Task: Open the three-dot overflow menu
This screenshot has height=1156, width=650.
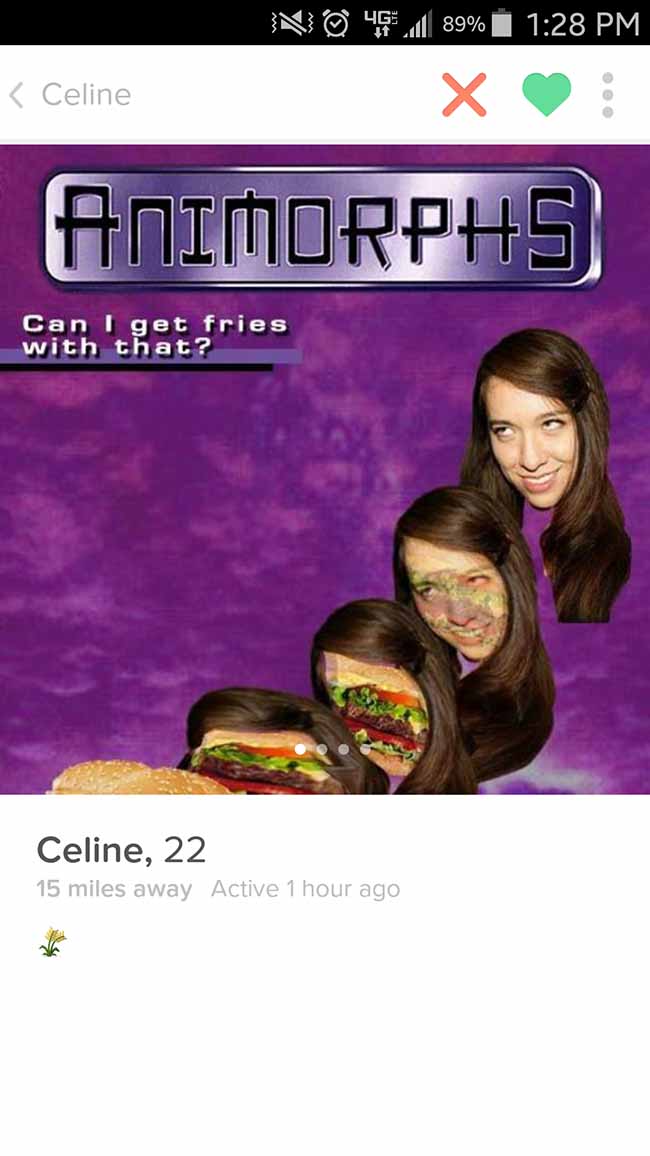Action: pos(607,94)
